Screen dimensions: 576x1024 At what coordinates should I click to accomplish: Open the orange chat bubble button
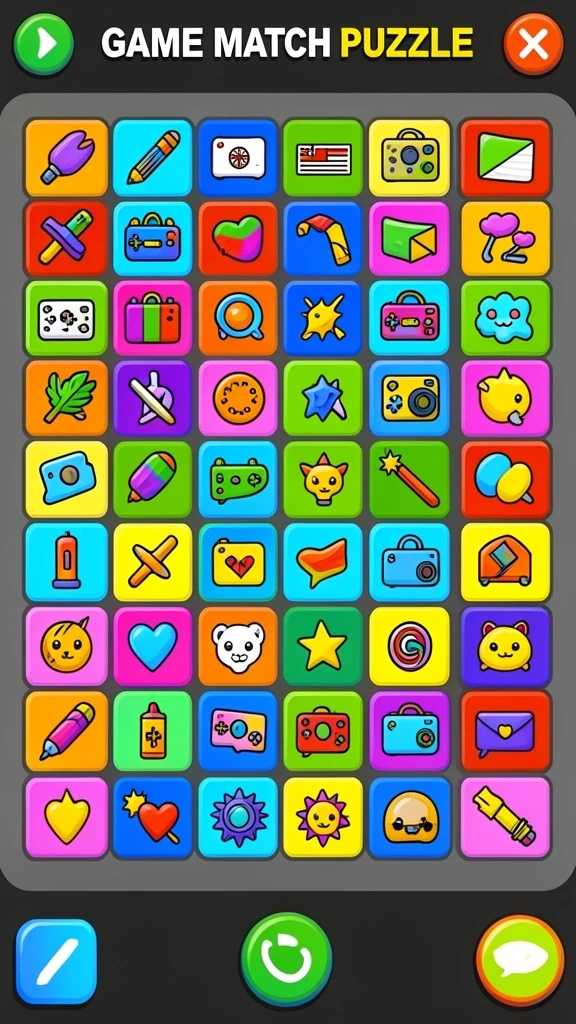point(520,960)
